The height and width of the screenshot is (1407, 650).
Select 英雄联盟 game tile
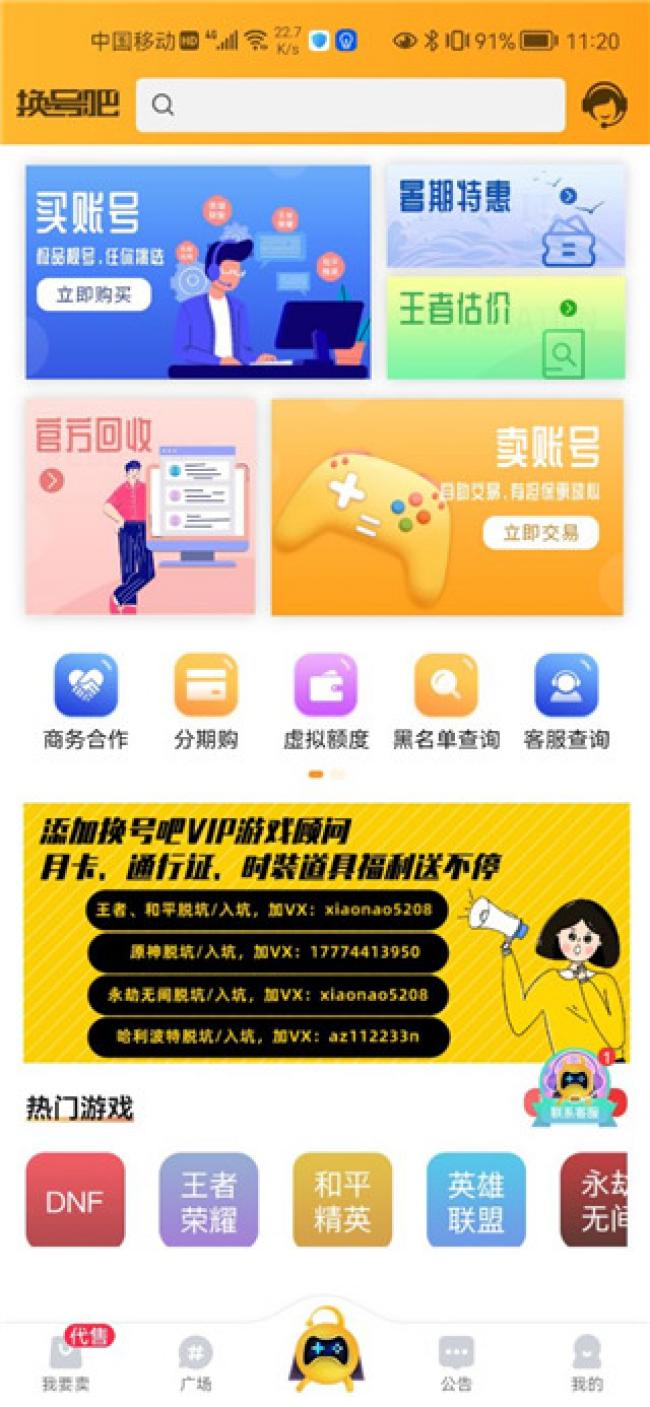[x=476, y=1200]
